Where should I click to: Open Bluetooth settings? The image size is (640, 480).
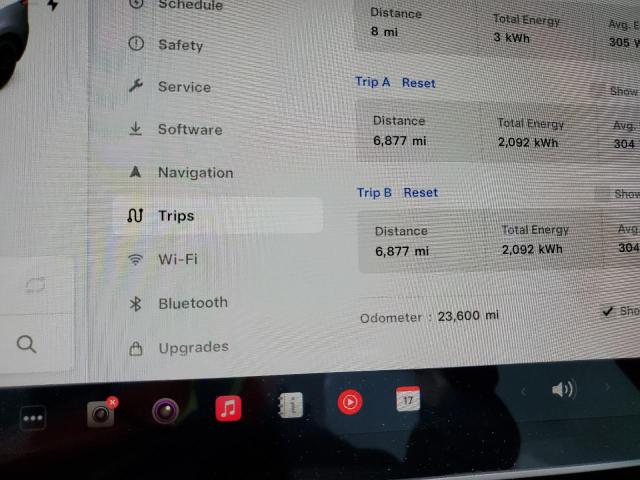click(192, 303)
